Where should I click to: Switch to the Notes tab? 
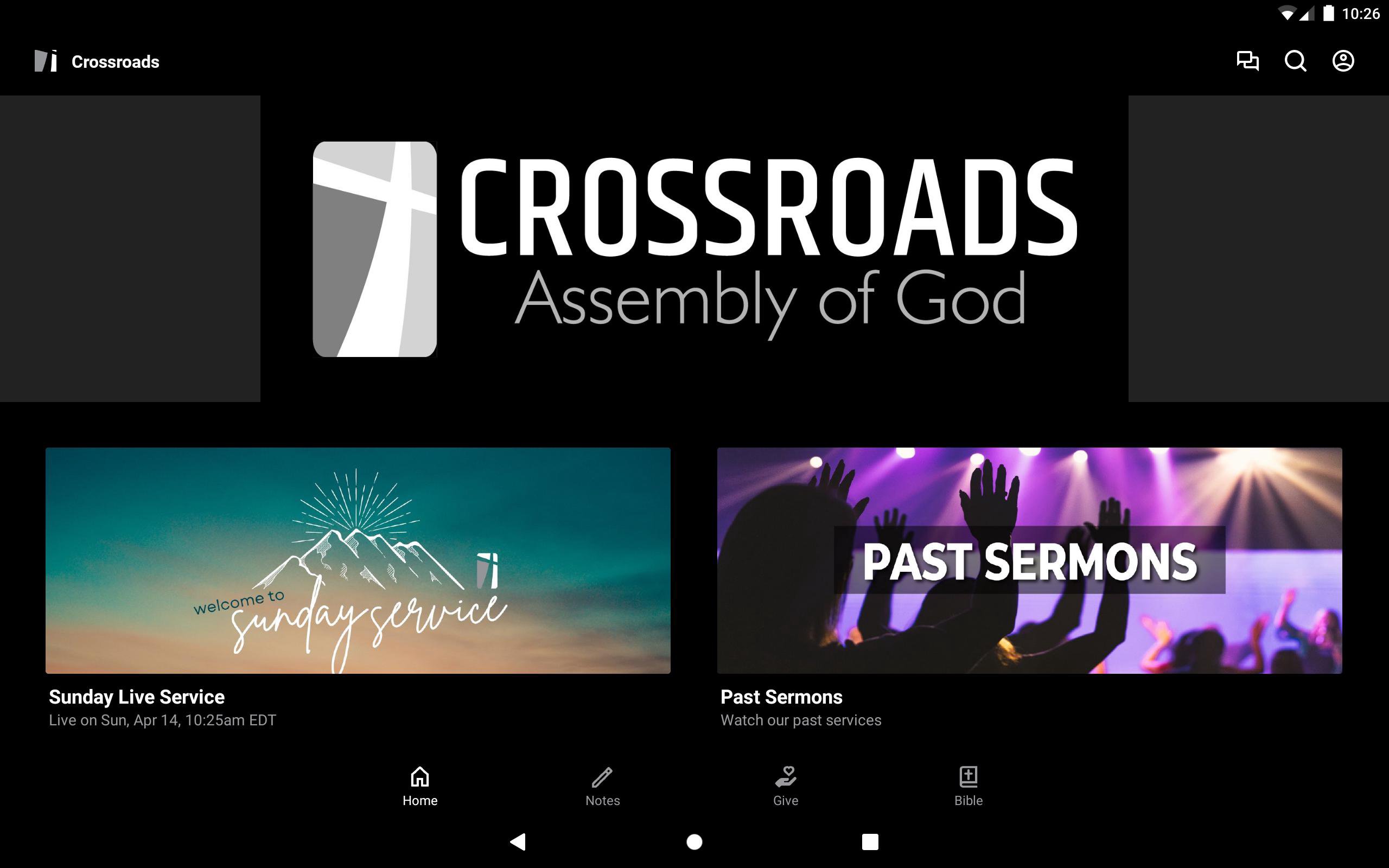602,786
